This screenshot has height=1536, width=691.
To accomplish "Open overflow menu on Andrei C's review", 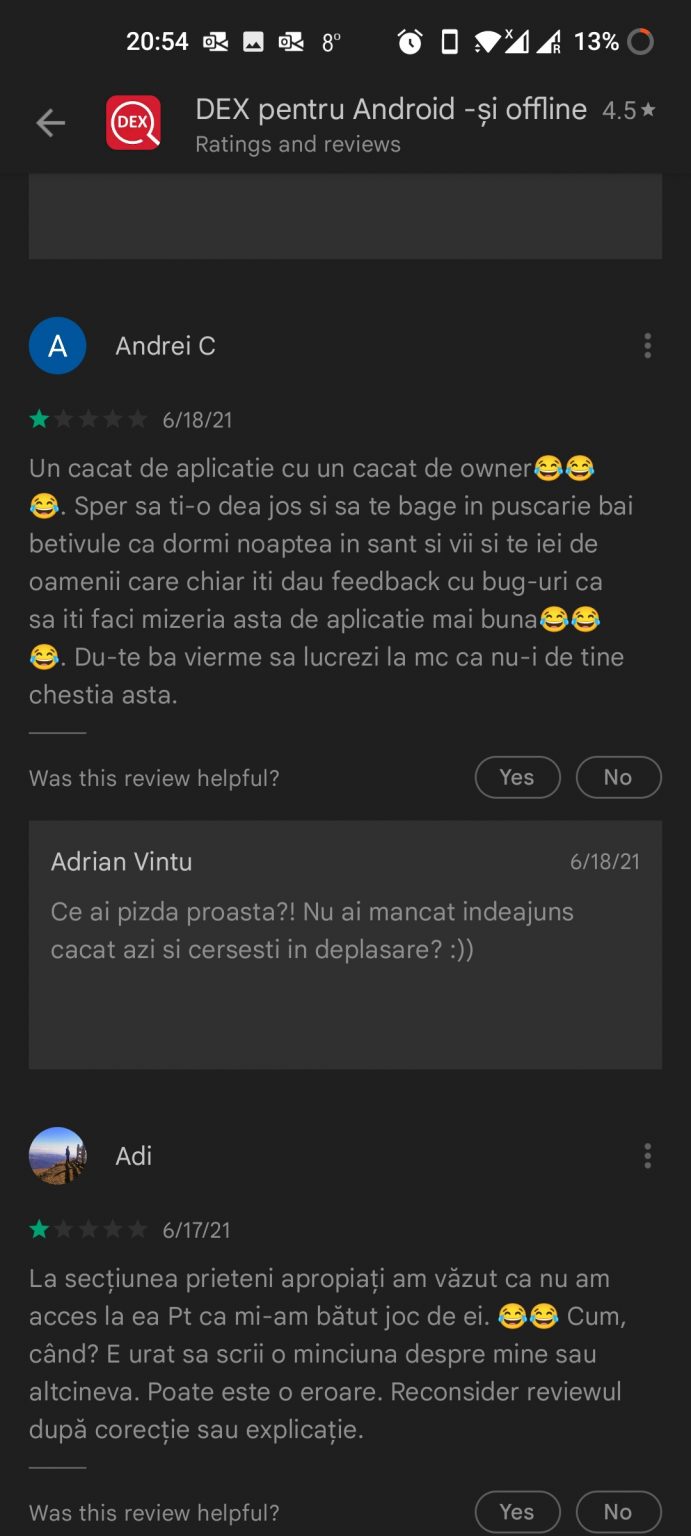I will [647, 346].
